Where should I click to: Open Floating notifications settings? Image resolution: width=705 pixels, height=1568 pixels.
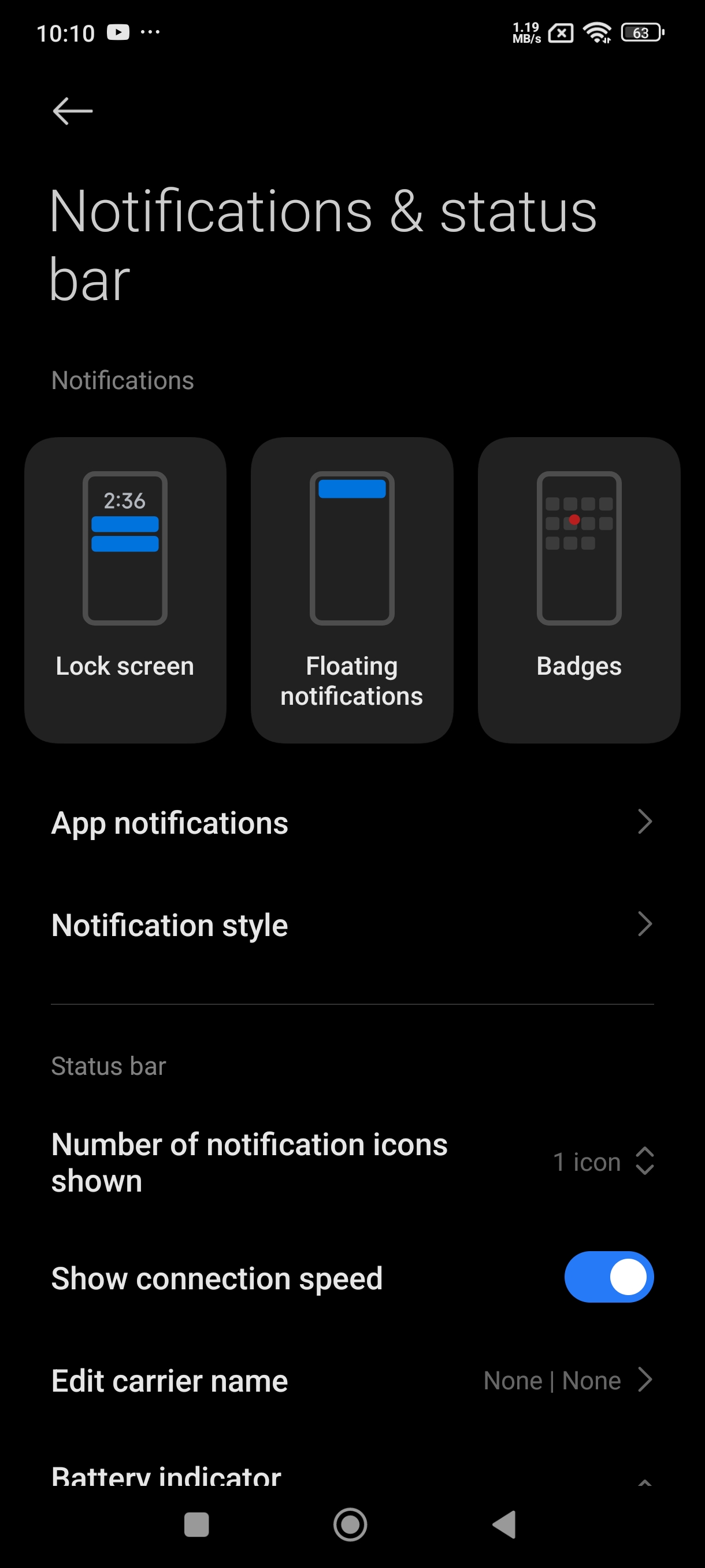pos(351,589)
